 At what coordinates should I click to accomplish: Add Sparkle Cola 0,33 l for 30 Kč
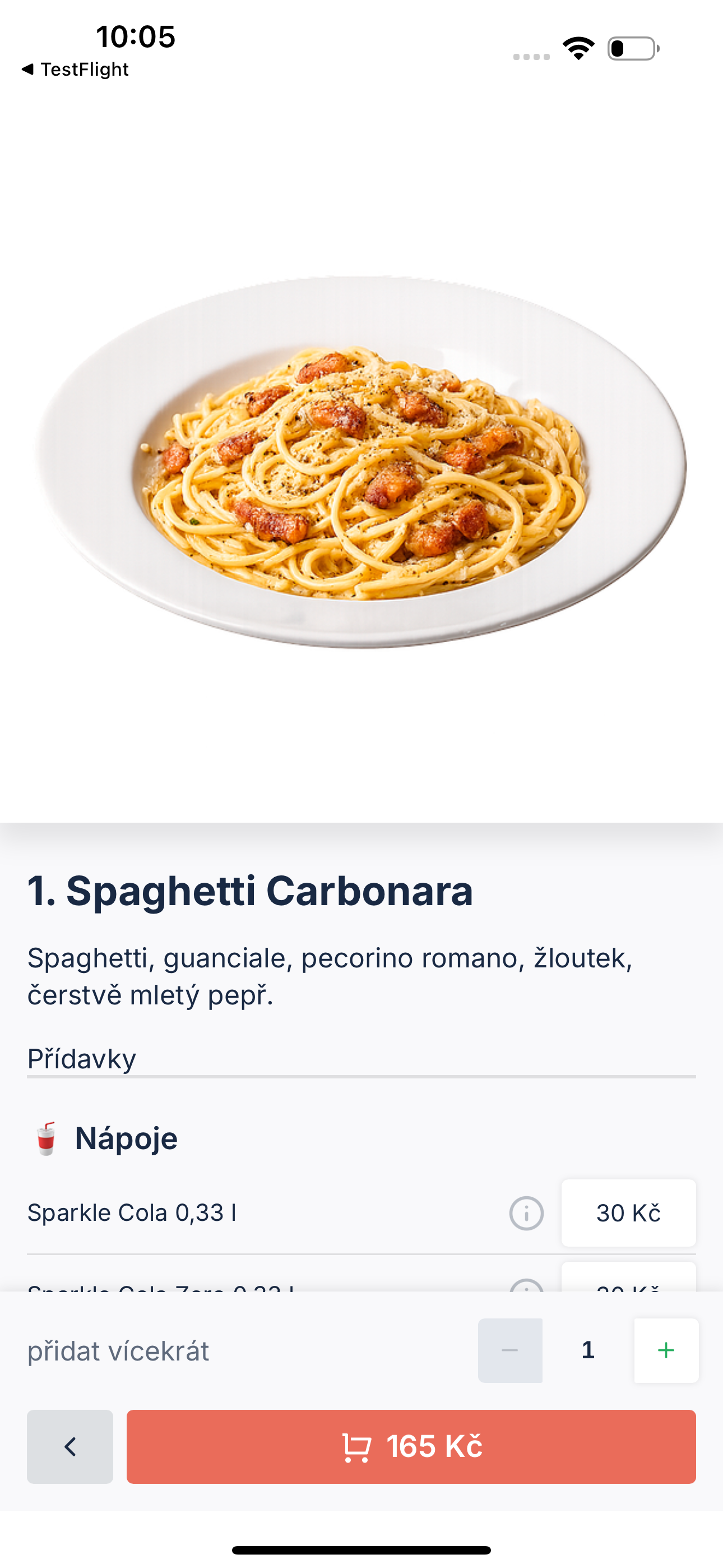click(x=628, y=1212)
